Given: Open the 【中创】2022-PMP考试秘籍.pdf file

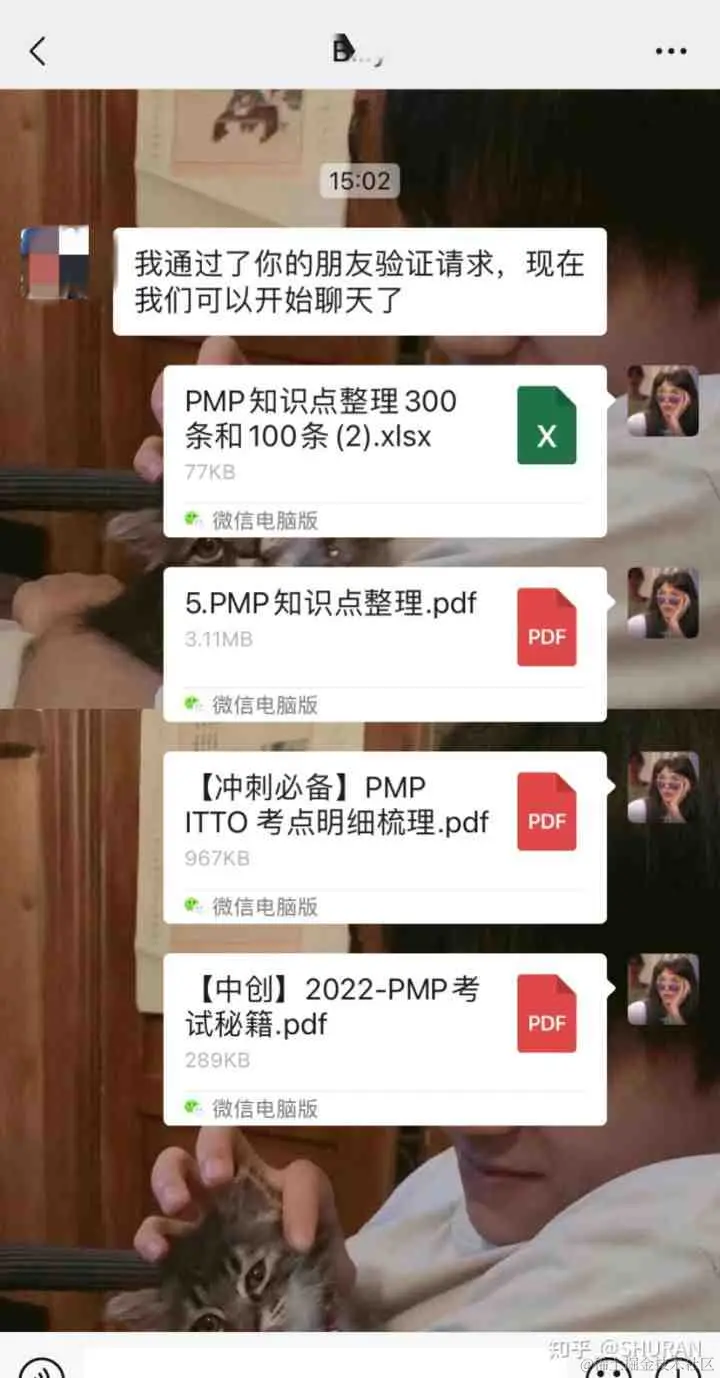Looking at the screenshot, I should 385,1023.
